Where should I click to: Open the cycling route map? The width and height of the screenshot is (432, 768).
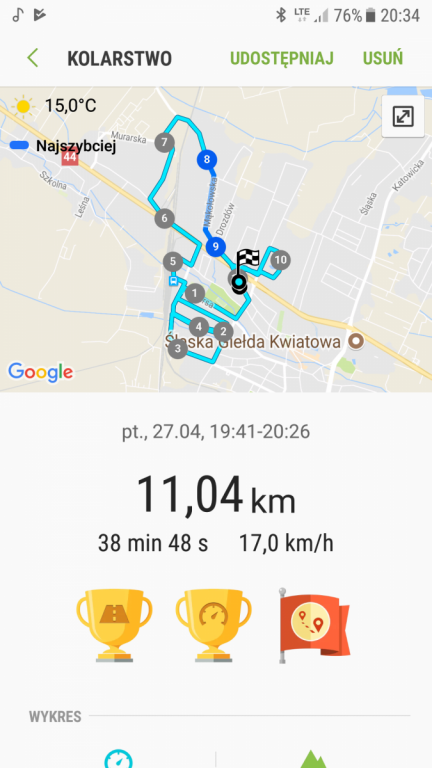click(216, 240)
